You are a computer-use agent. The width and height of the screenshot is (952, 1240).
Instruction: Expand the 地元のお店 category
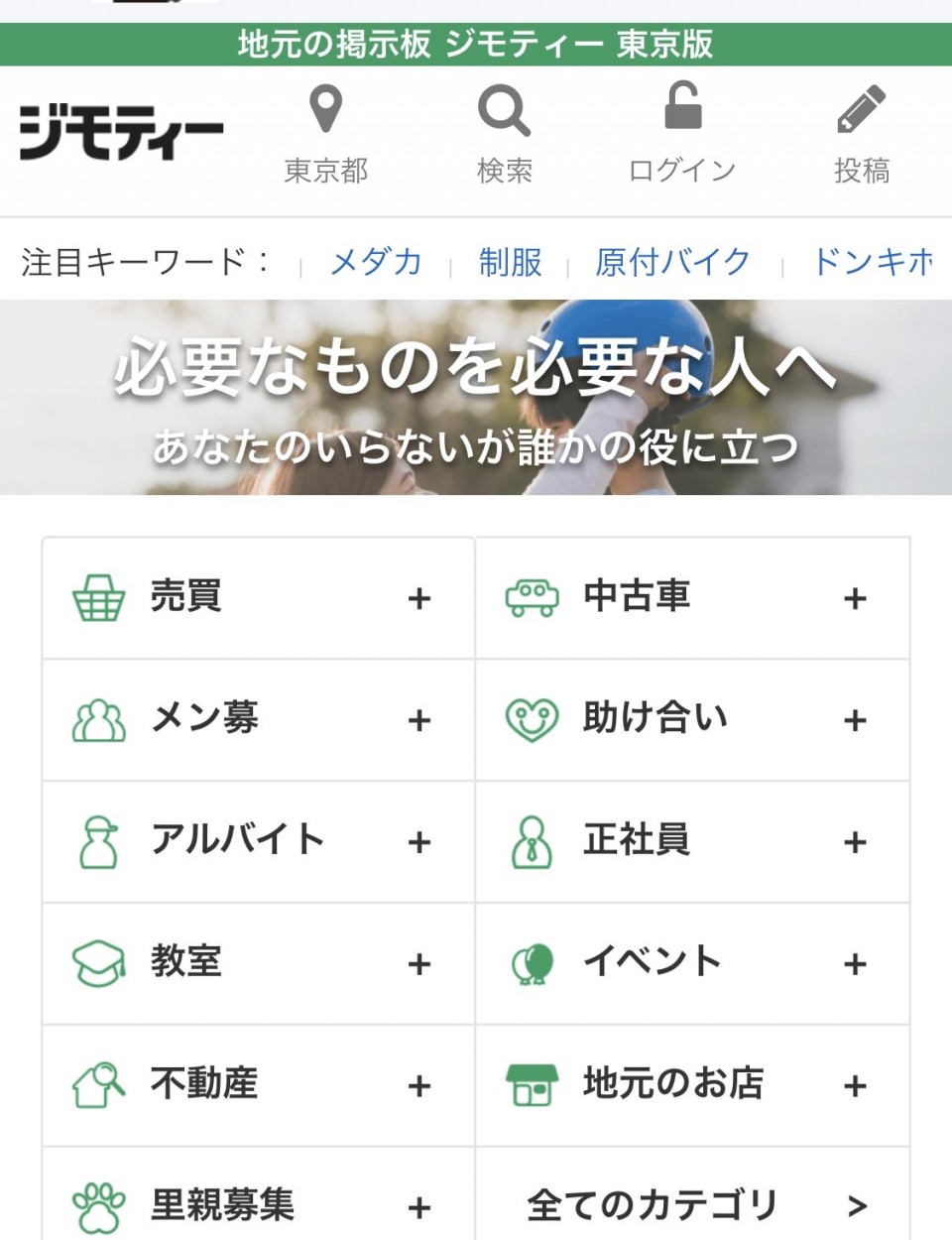[x=692, y=1084]
